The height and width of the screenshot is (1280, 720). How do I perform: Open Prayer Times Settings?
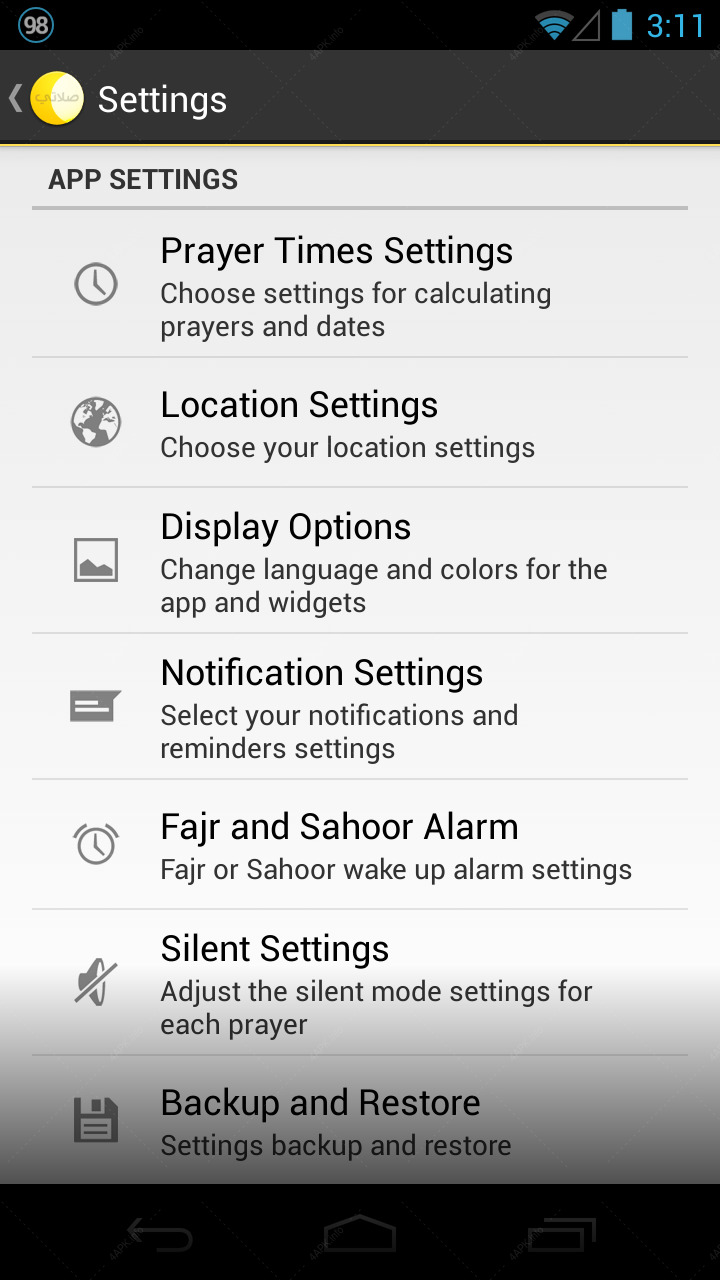[x=360, y=284]
